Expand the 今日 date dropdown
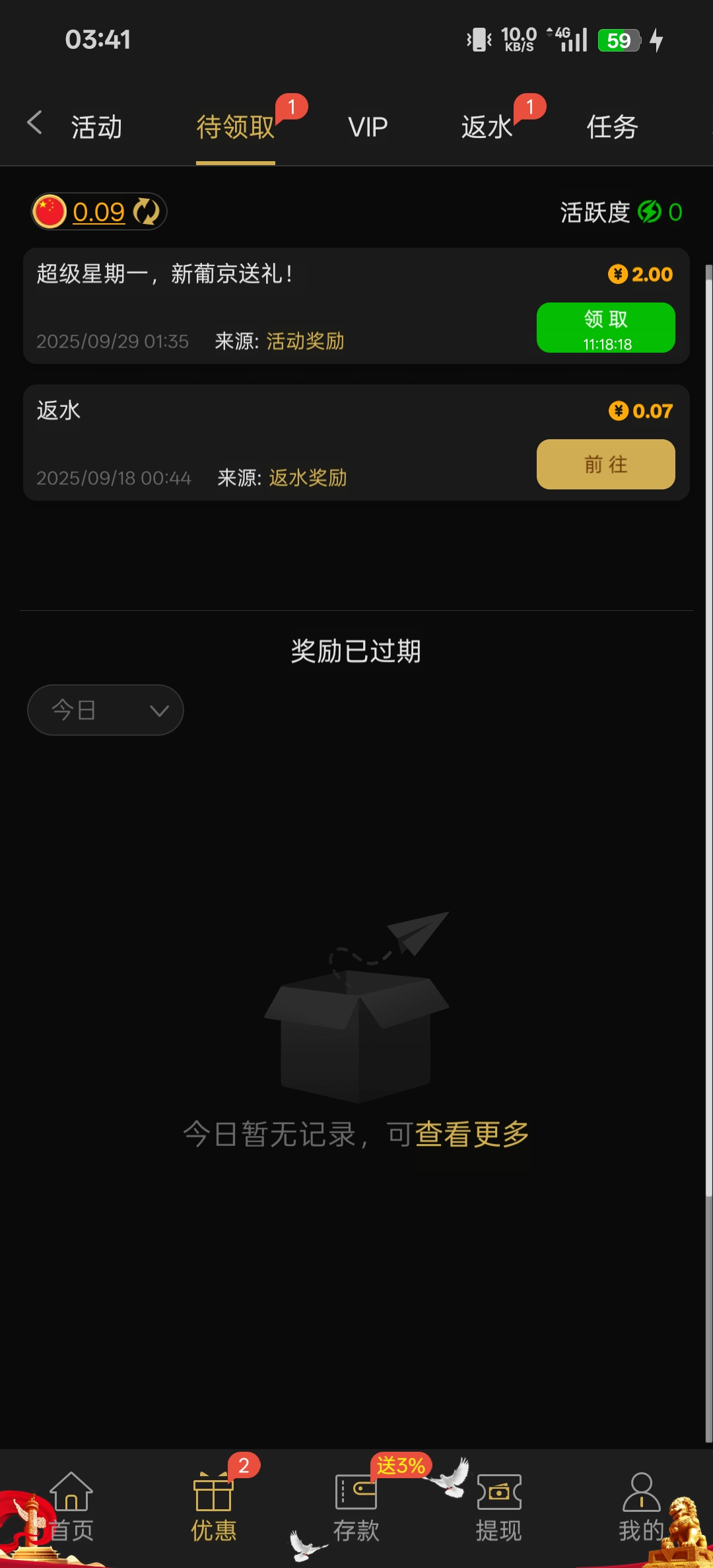713x1568 pixels. coord(106,710)
